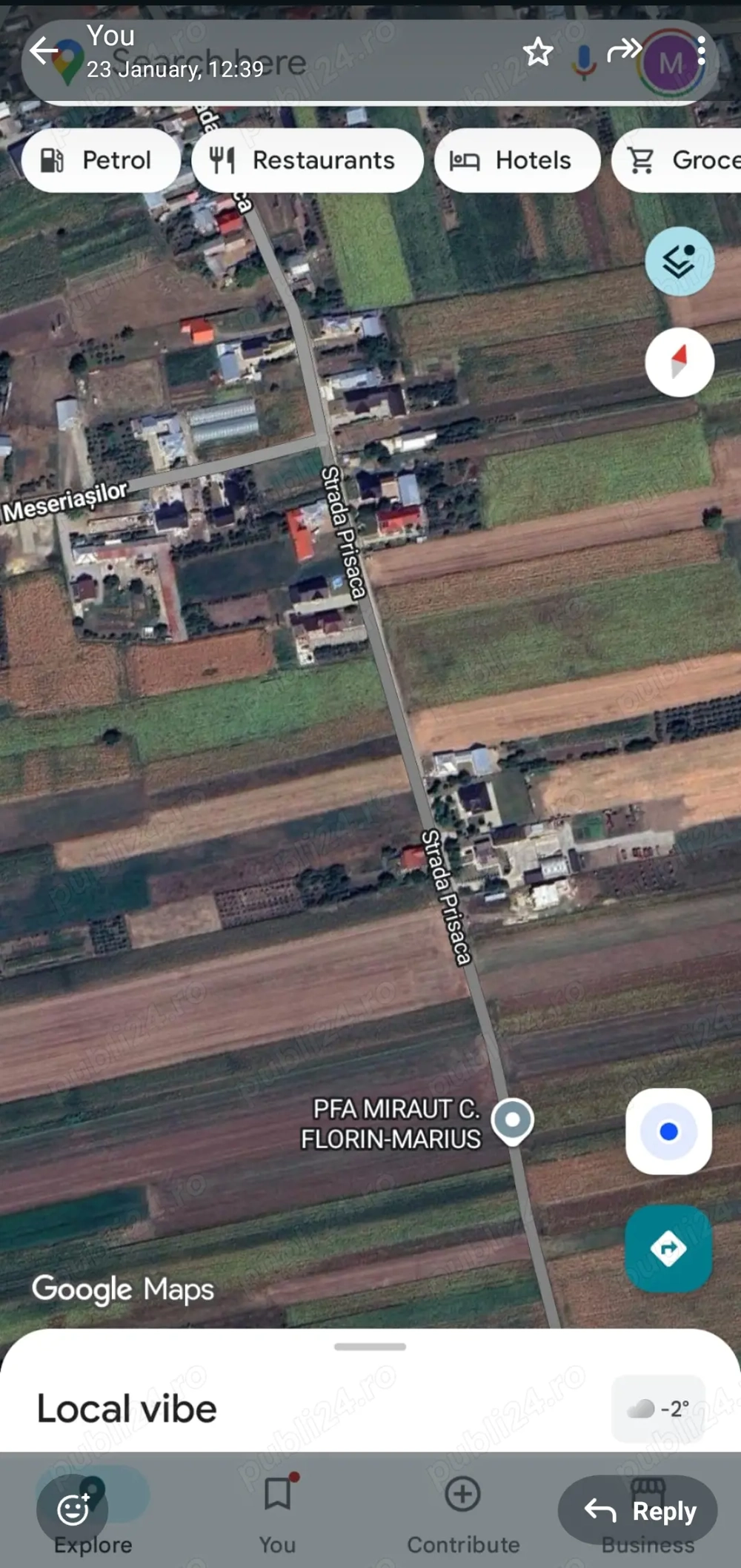Toggle the Petrol places filter
Viewport: 741px width, 1568px height.
coord(101,159)
